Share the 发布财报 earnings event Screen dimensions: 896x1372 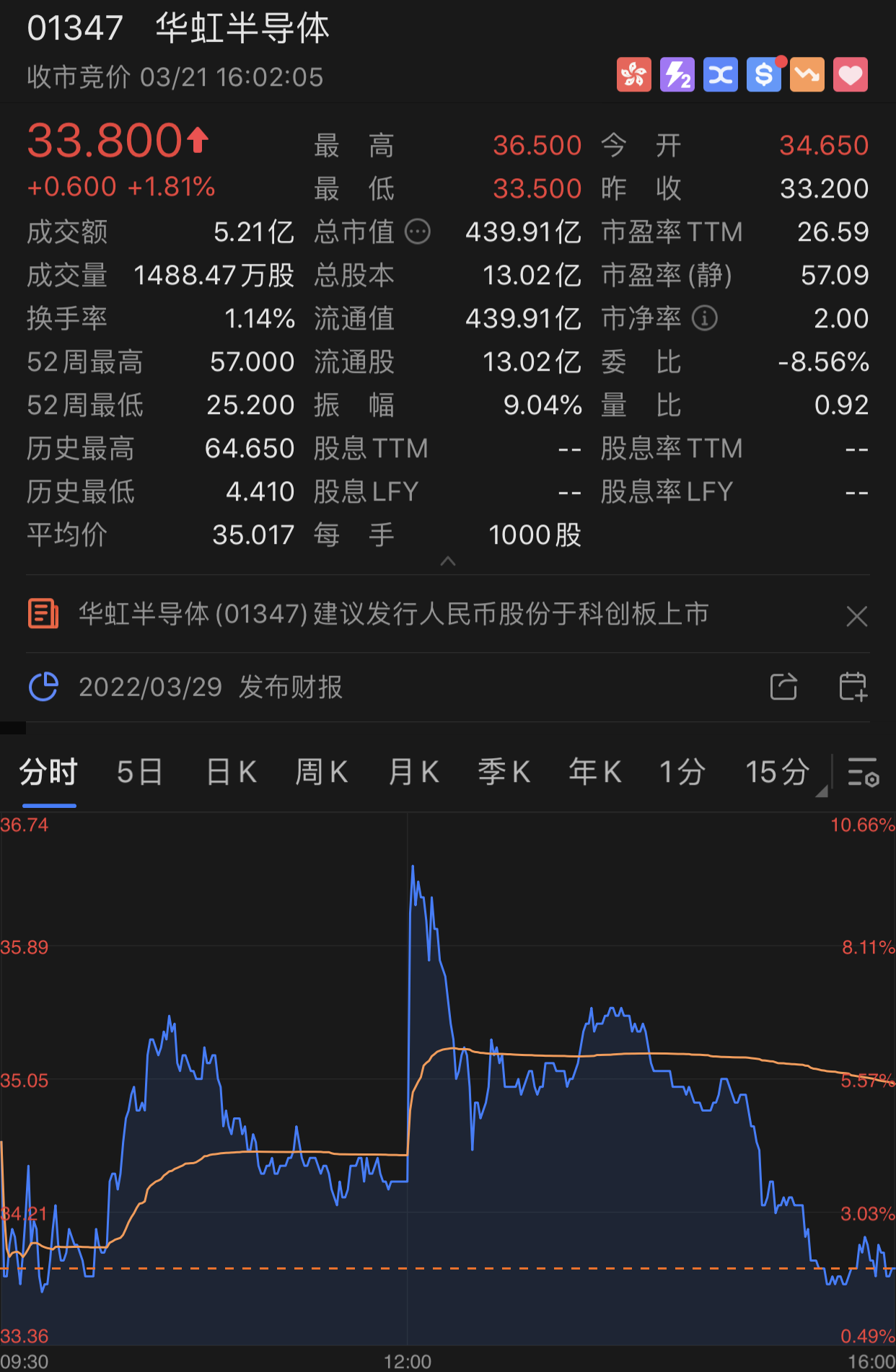(x=783, y=687)
